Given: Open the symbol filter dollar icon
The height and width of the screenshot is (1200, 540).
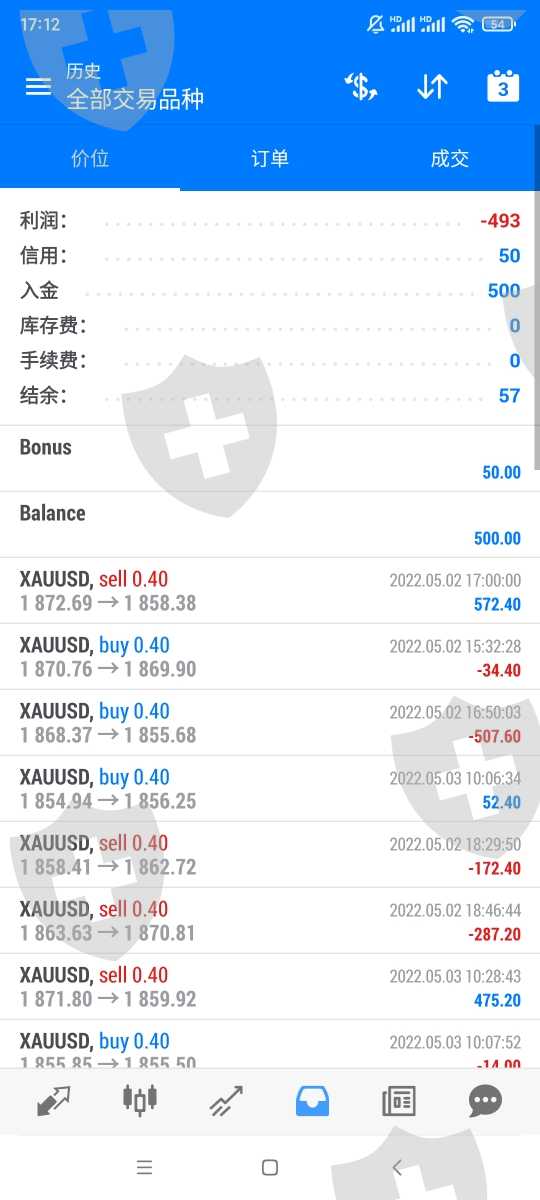Looking at the screenshot, I should pos(360,87).
